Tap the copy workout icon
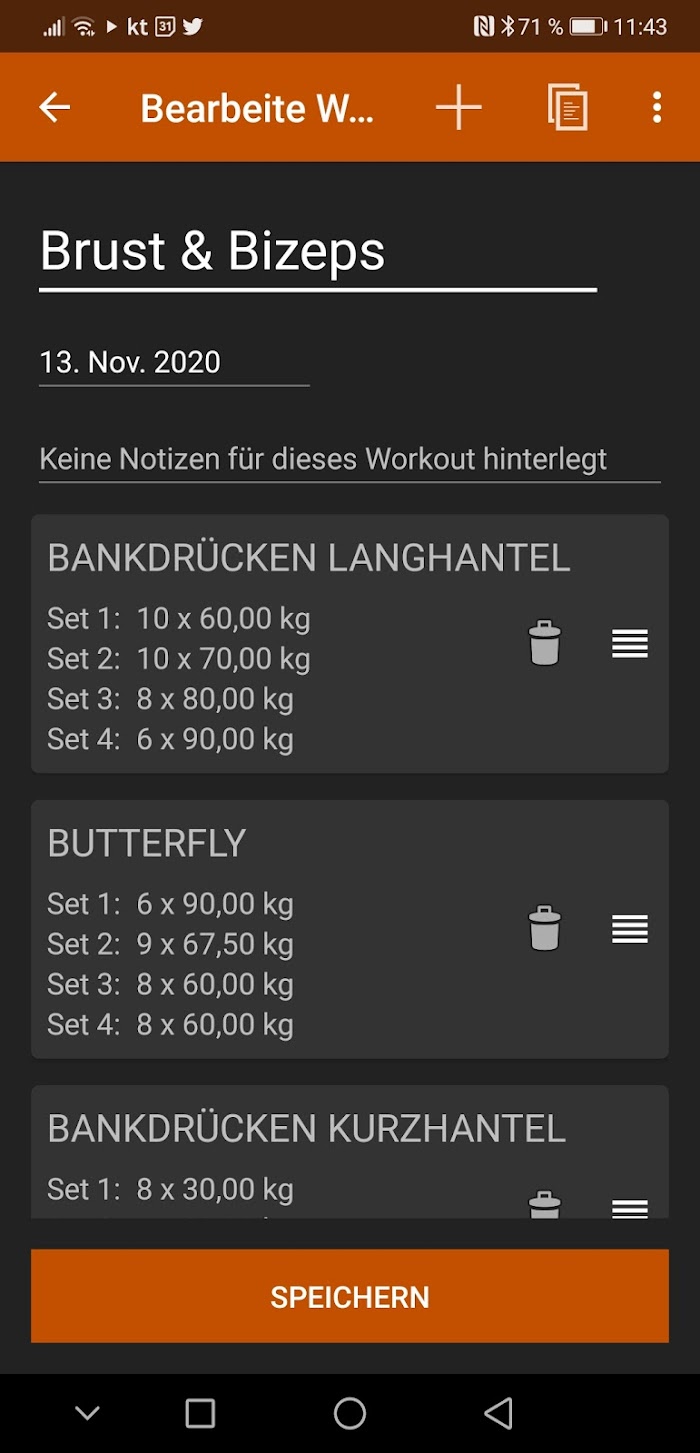Viewport: 700px width, 1453px height. (567, 107)
